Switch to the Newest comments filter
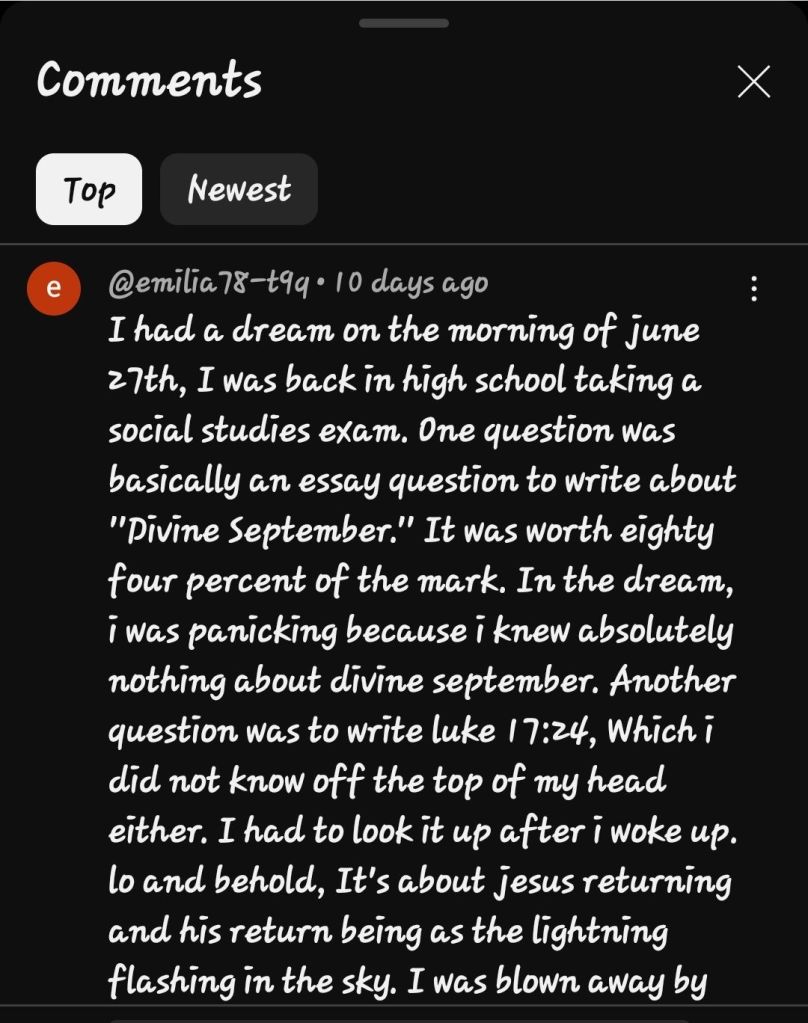 click(239, 189)
